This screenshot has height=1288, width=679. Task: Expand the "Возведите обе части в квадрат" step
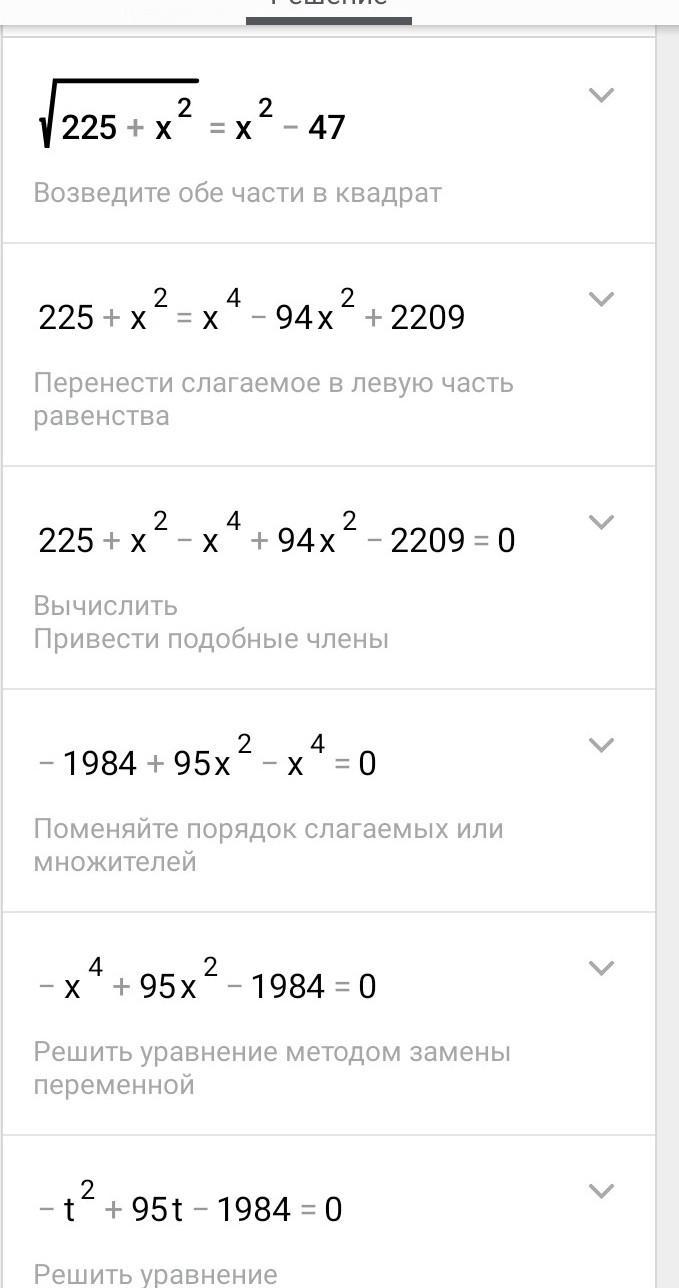(600, 96)
